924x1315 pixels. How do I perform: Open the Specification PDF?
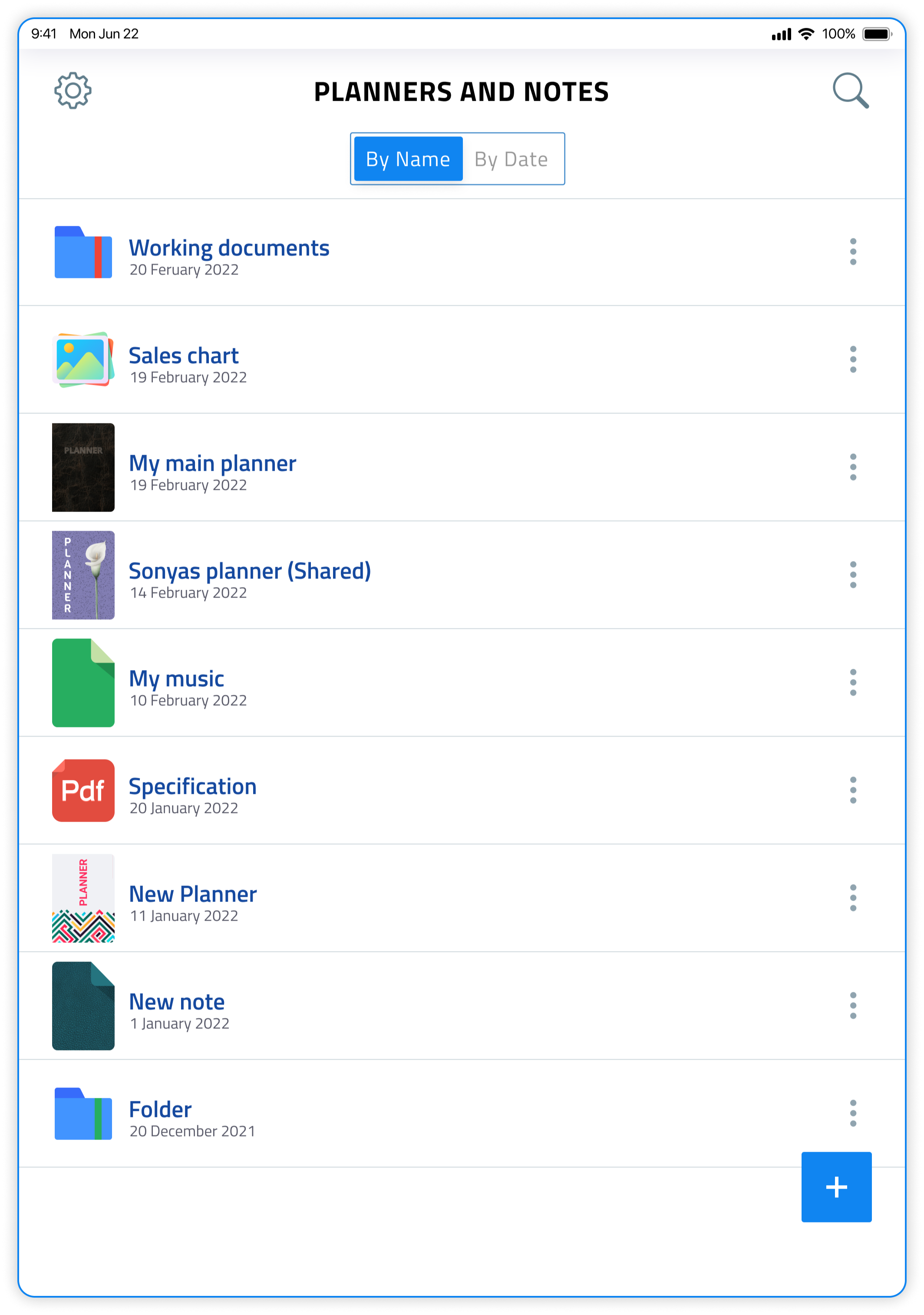pyautogui.click(x=192, y=787)
